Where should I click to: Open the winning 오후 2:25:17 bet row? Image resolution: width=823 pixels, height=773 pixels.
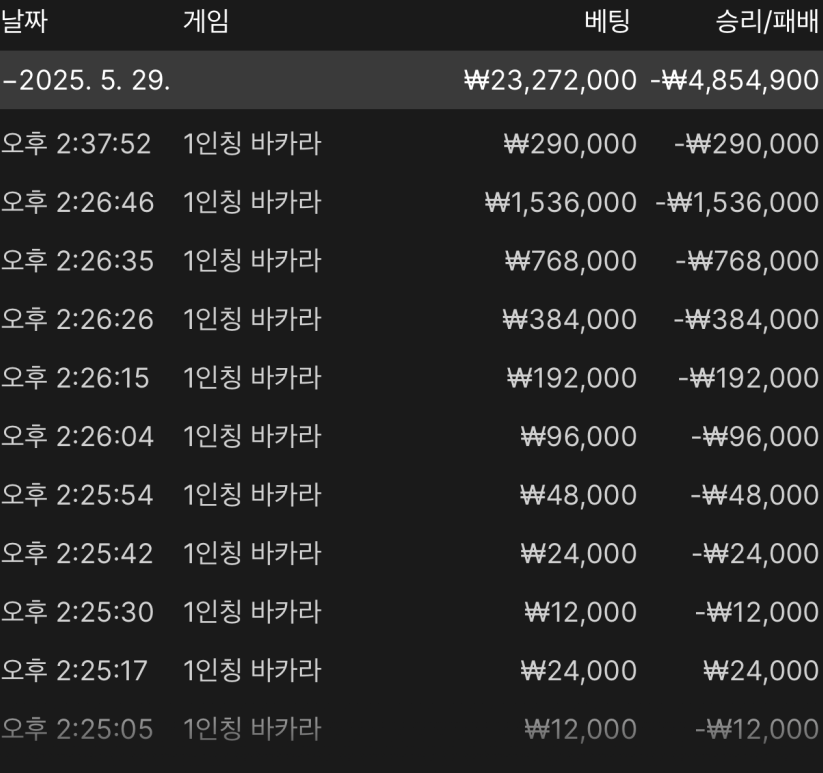click(x=410, y=670)
